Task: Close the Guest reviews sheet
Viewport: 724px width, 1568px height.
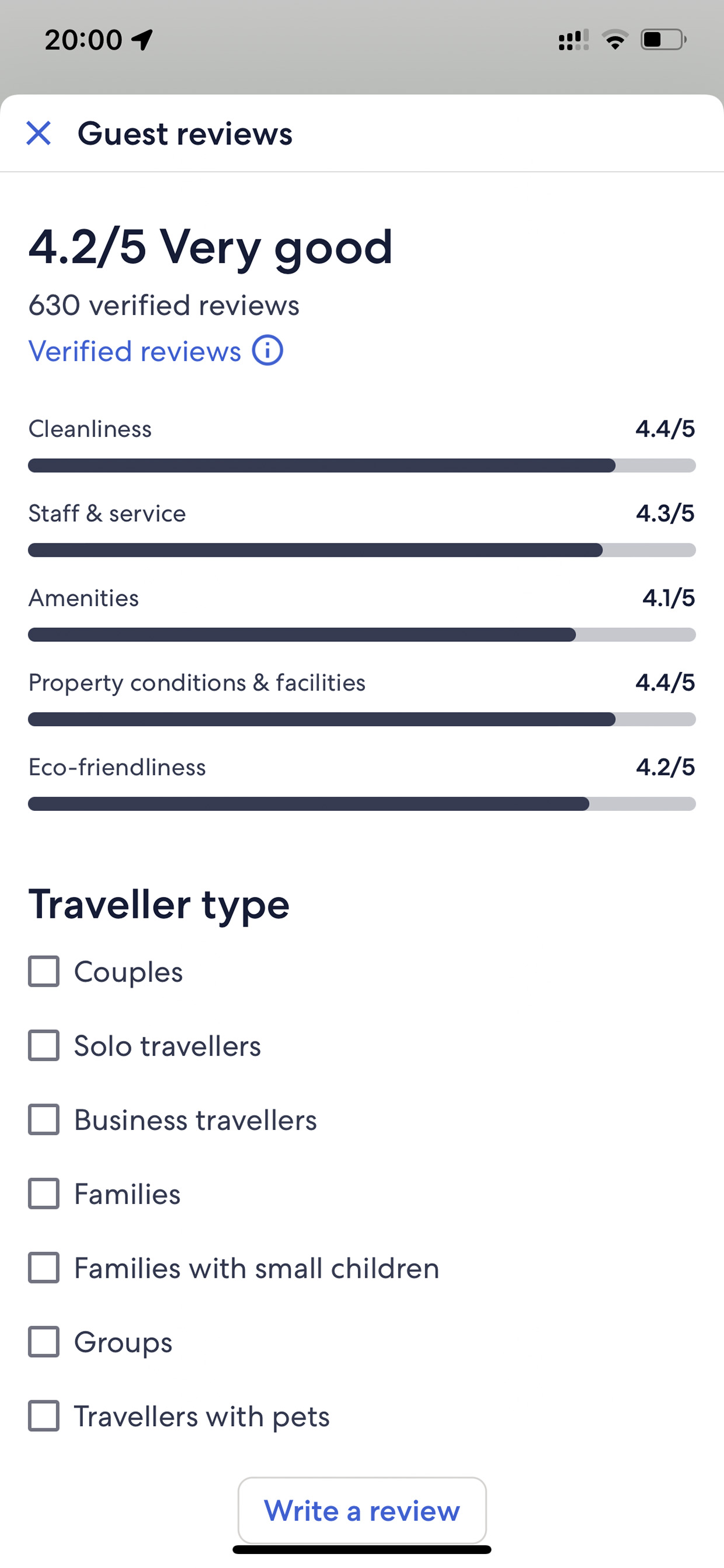Action: [x=39, y=133]
